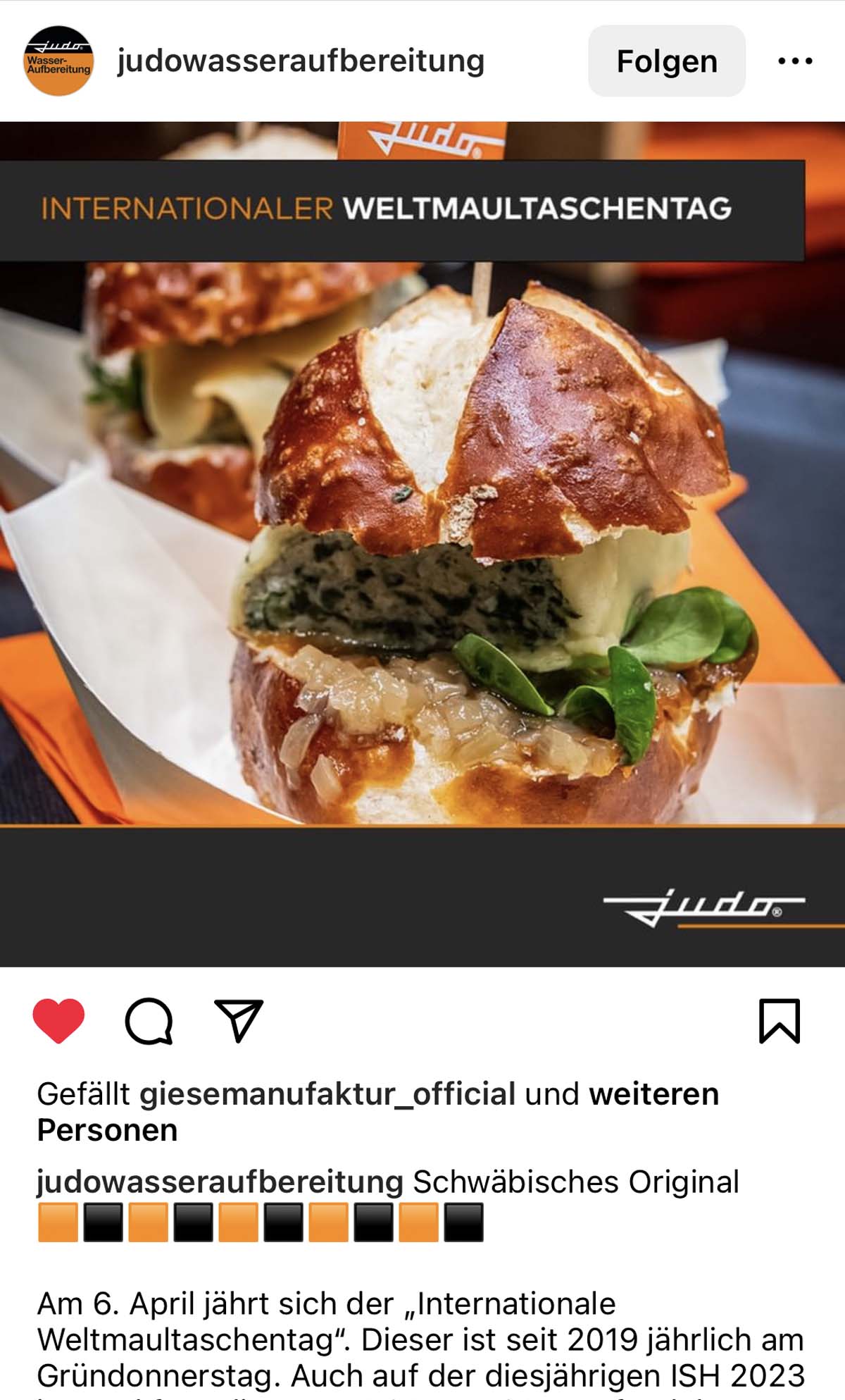Unlike the post via red heart

pyautogui.click(x=58, y=1020)
